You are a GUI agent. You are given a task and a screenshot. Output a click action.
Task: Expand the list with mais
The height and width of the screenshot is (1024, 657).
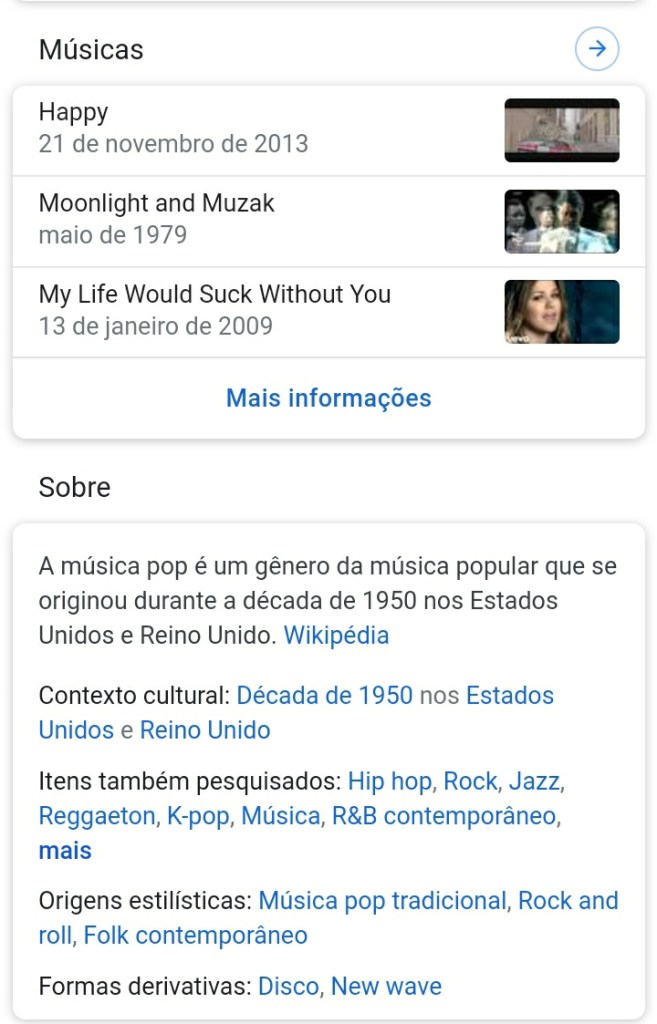point(65,851)
